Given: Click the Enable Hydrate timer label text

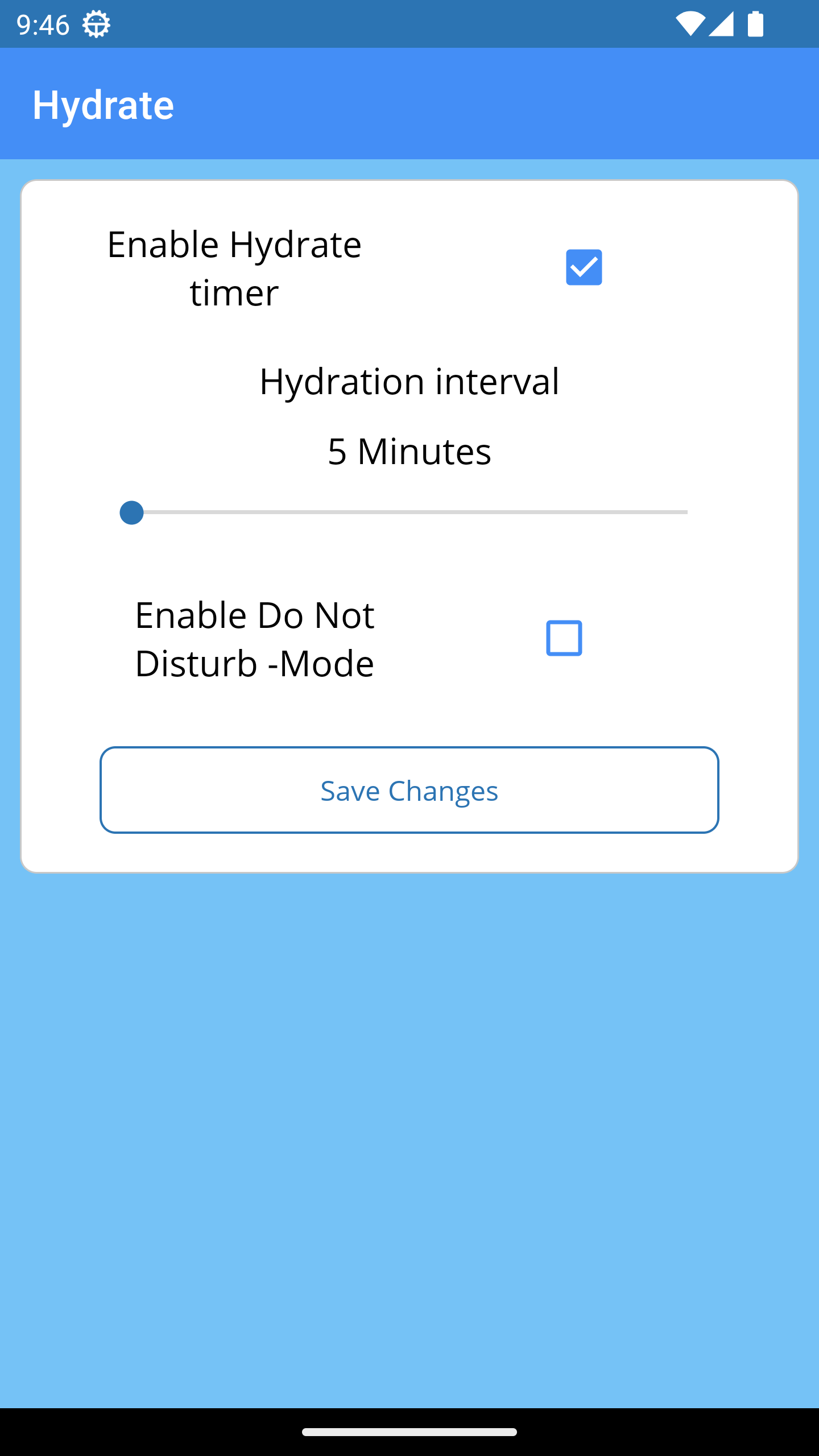Looking at the screenshot, I should (234, 268).
